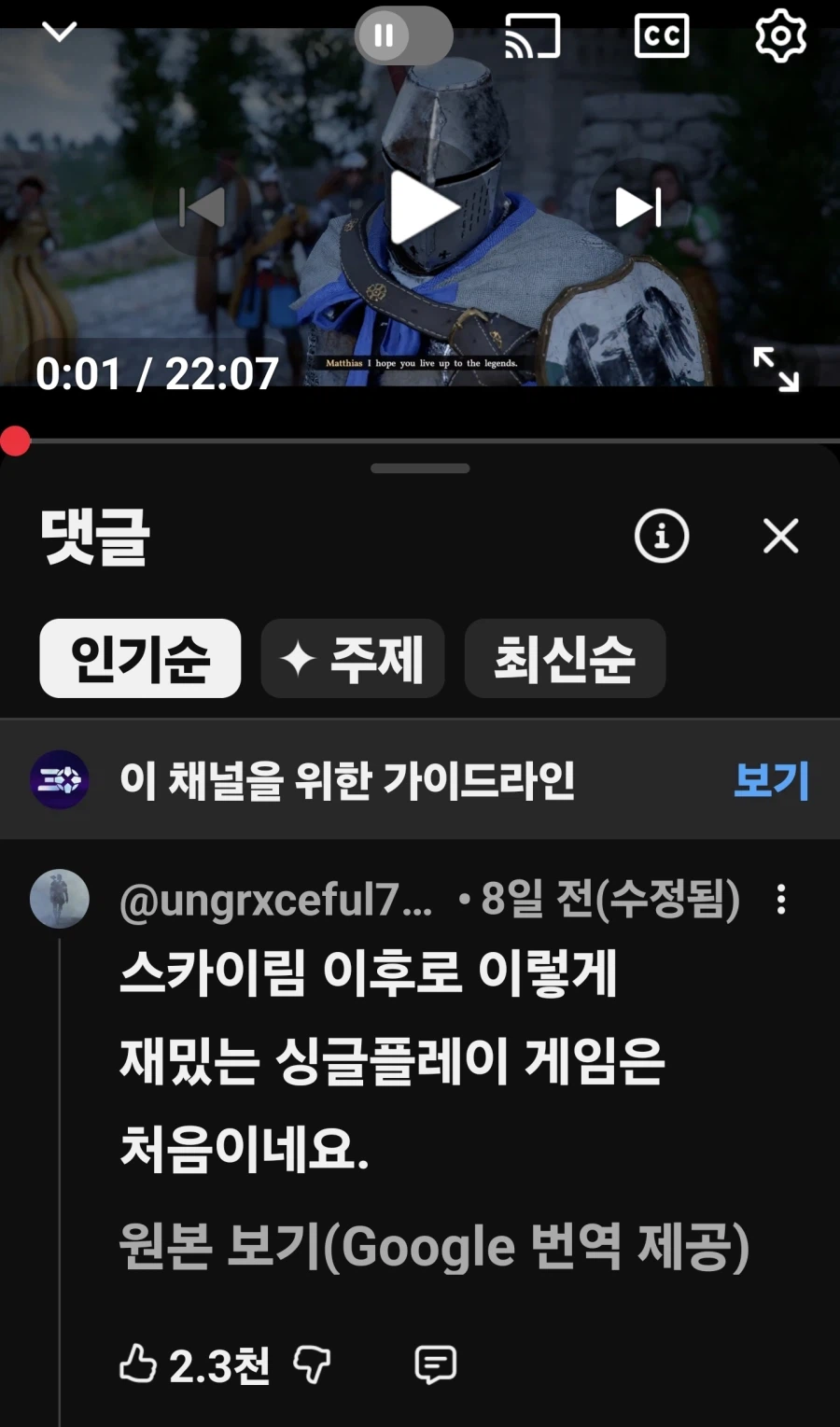Open @ungrxceful7 profile avatar
This screenshot has width=840, height=1427.
click(x=60, y=899)
